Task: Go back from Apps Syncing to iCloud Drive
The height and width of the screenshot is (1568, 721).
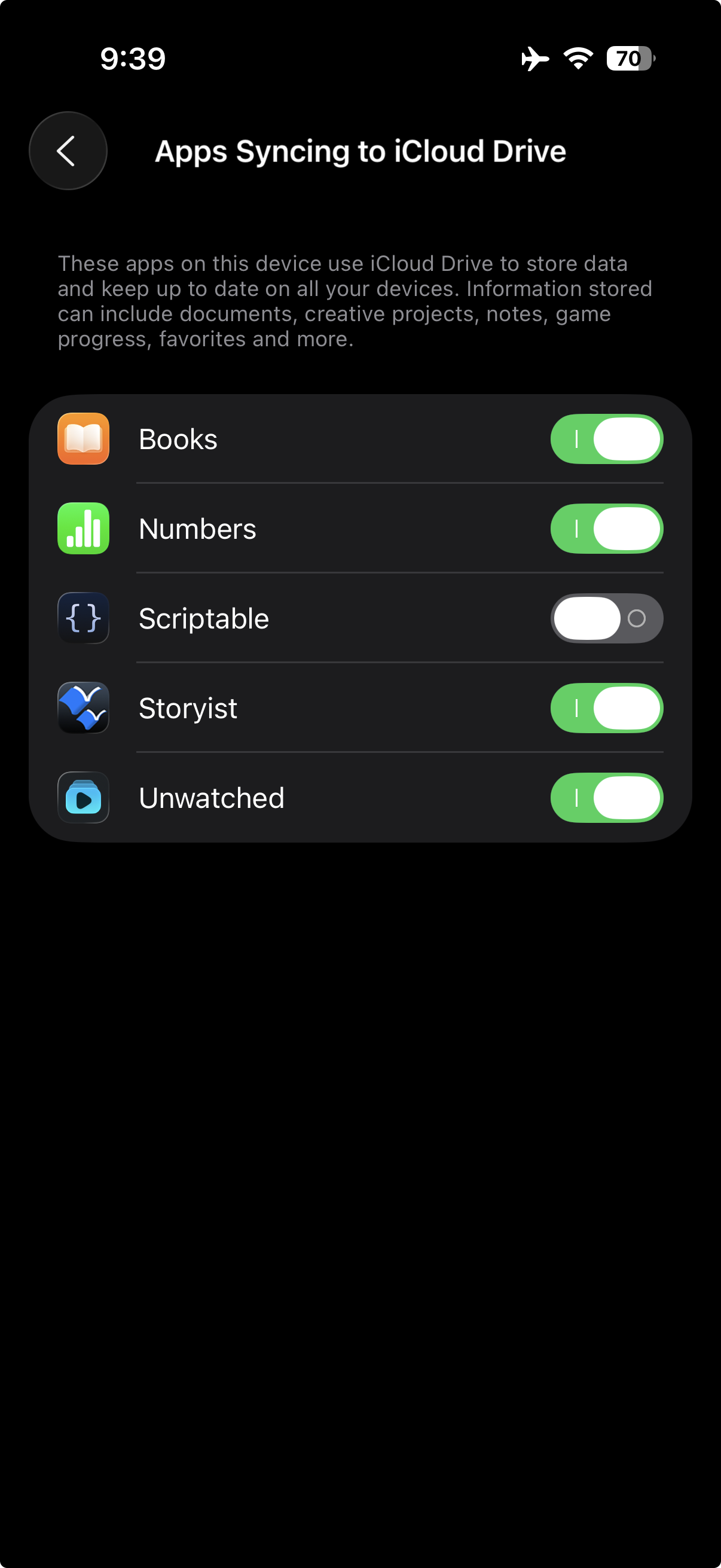Action: [68, 151]
